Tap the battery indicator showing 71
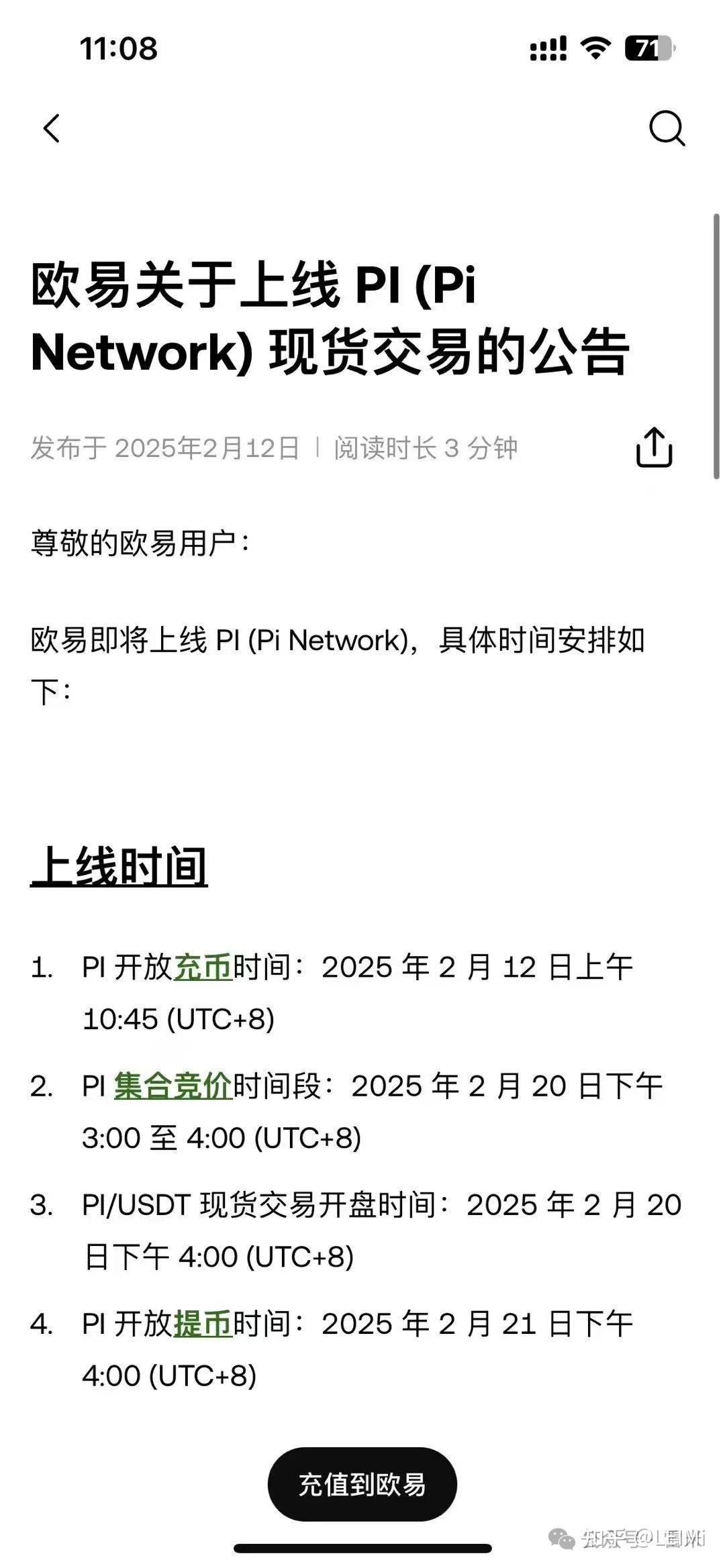The image size is (725, 1568). (x=645, y=47)
